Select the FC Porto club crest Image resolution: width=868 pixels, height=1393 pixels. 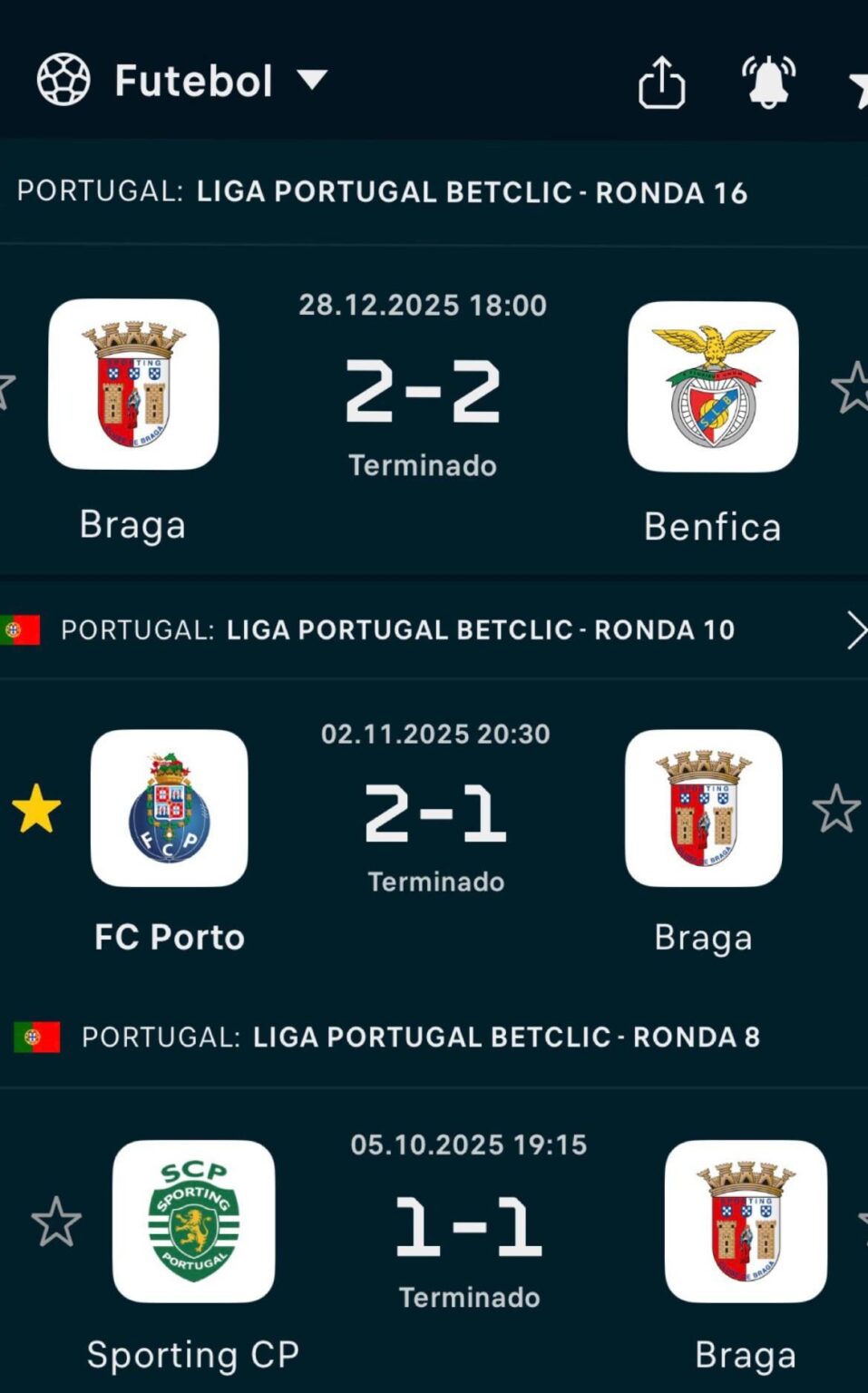[x=170, y=807]
